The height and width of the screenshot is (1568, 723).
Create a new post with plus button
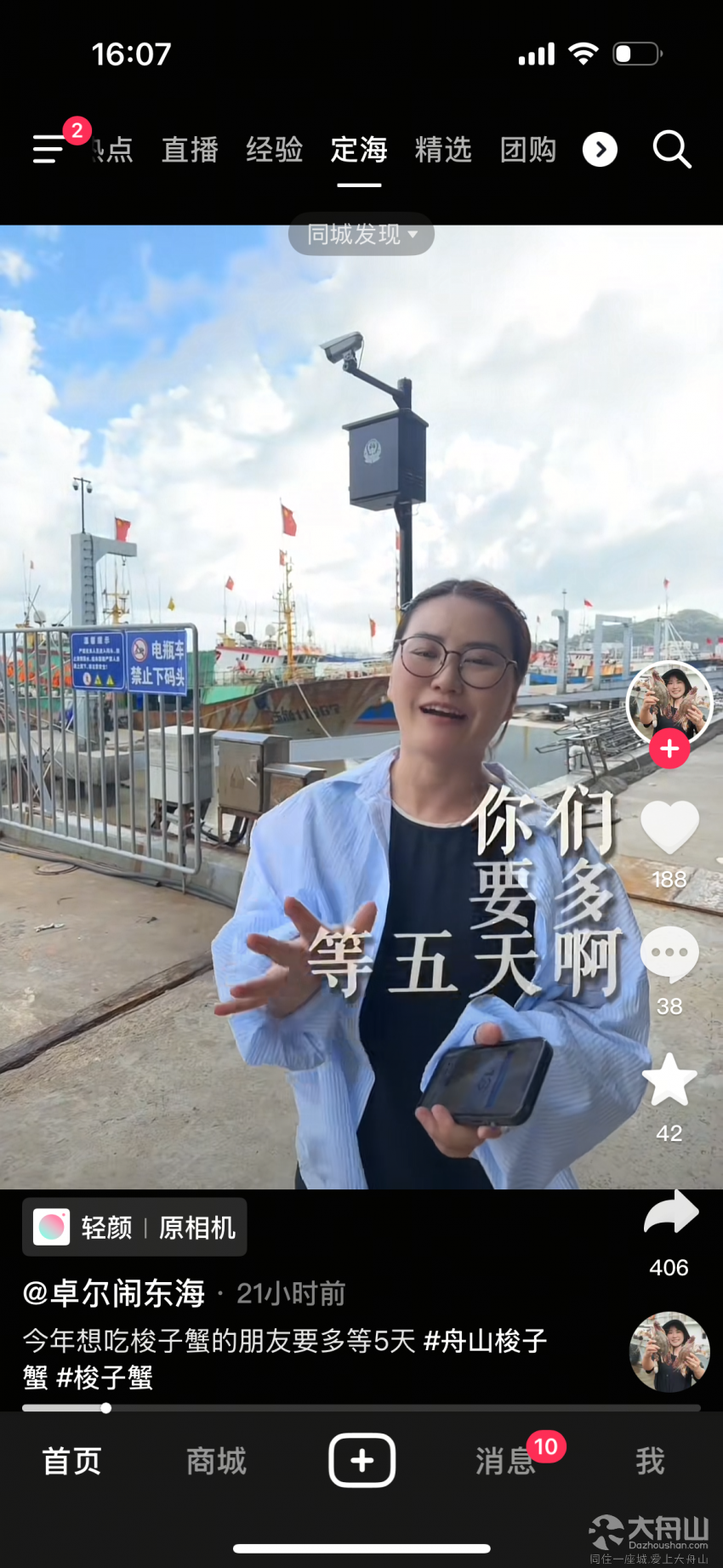tap(361, 1460)
